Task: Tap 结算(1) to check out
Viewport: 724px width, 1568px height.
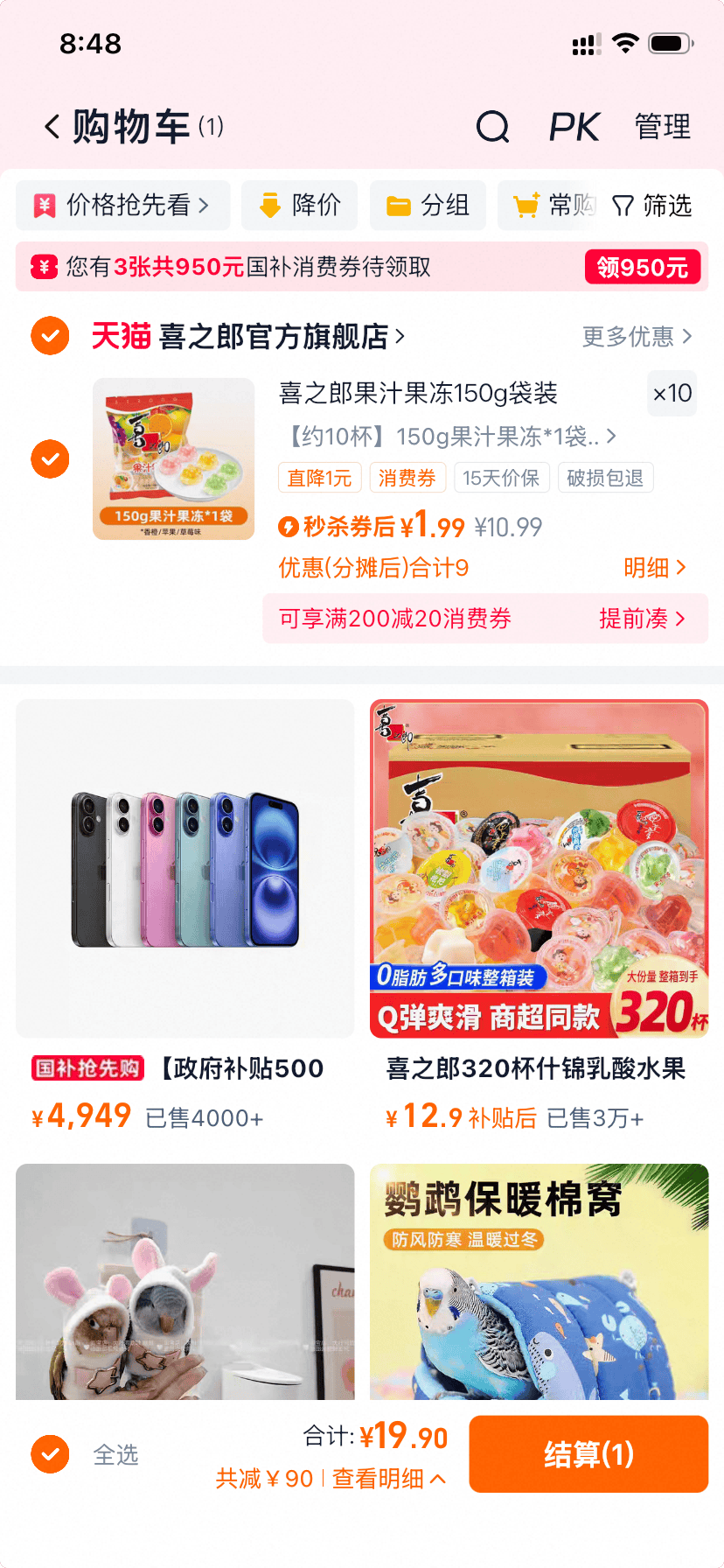Action: [588, 1454]
